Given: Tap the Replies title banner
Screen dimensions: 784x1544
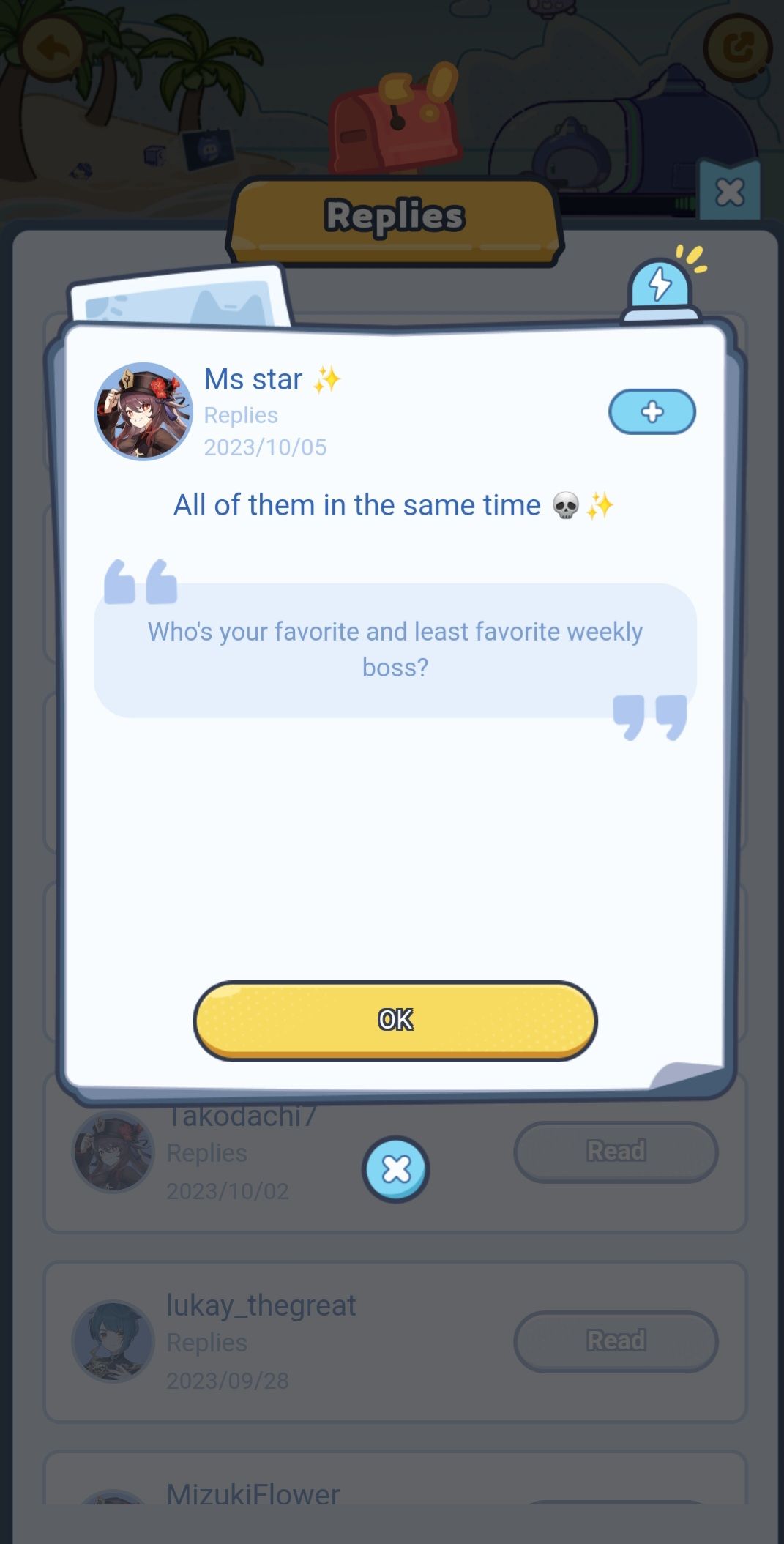Looking at the screenshot, I should pyautogui.click(x=394, y=215).
